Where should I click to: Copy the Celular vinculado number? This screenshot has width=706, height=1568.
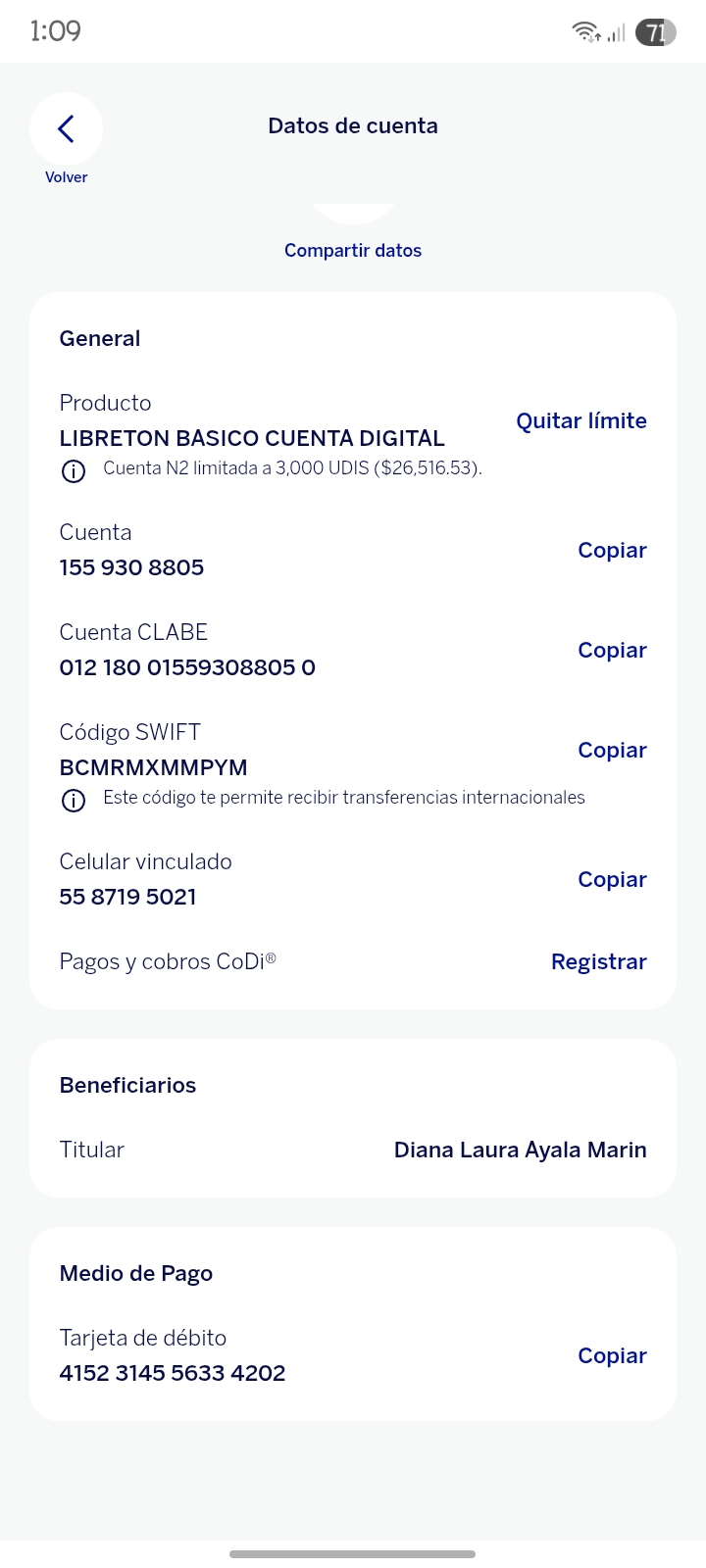(x=612, y=879)
